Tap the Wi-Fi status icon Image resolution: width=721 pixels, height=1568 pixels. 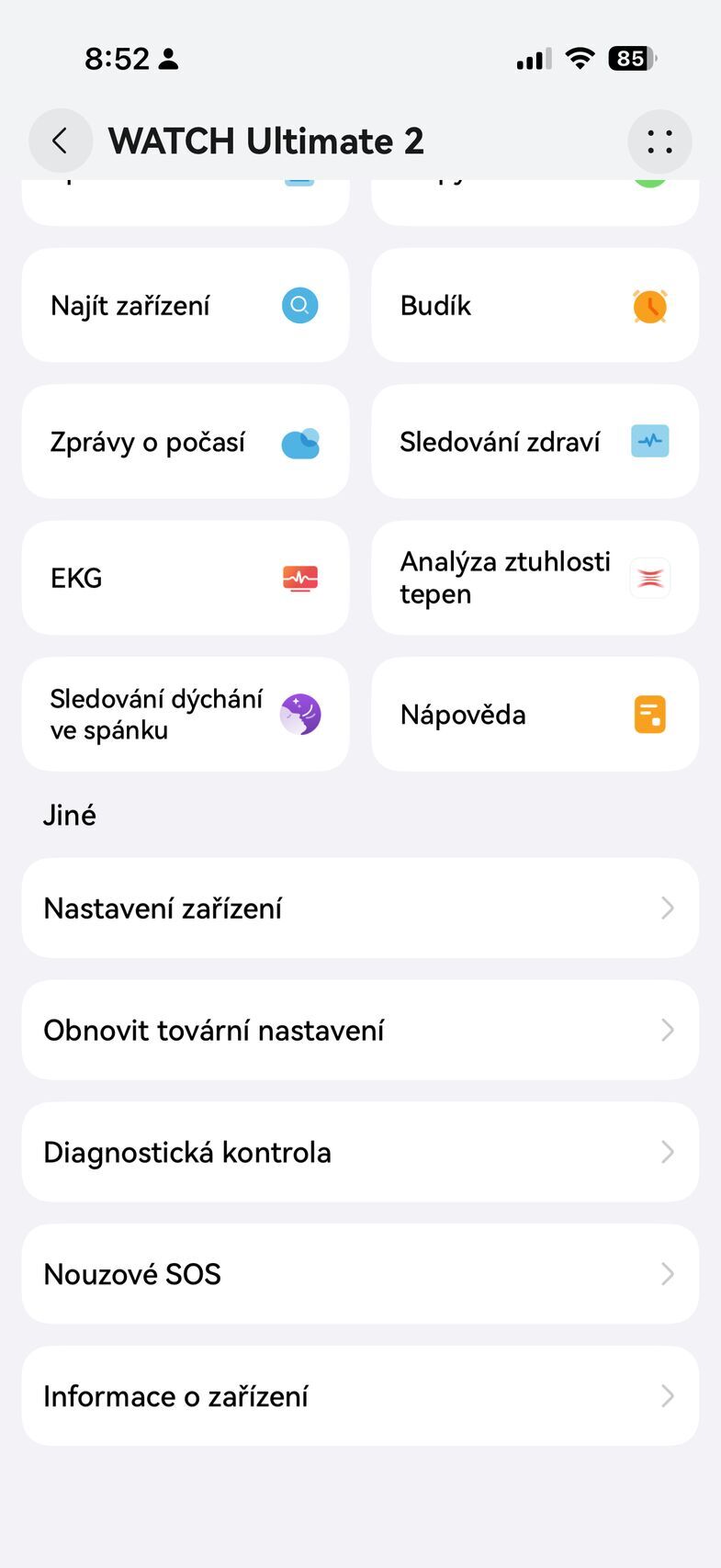pos(580,58)
